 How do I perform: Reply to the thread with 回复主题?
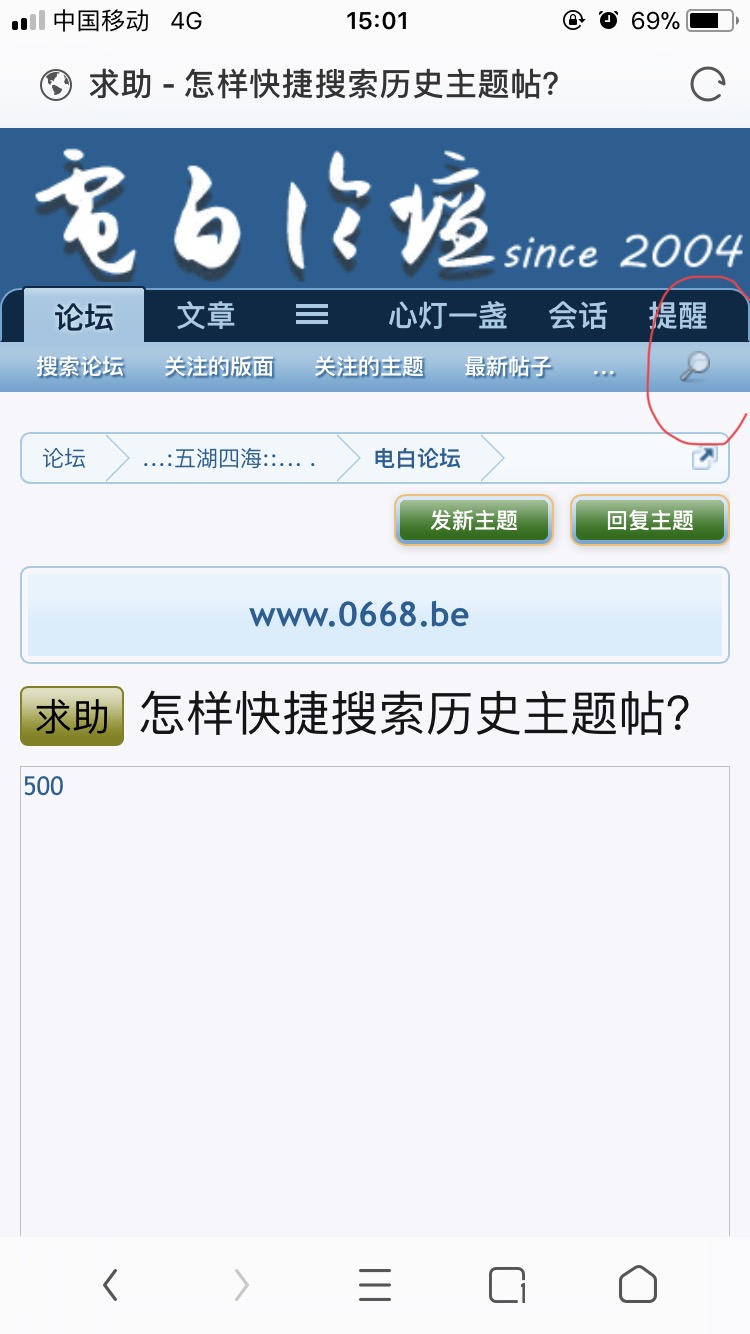(x=650, y=520)
